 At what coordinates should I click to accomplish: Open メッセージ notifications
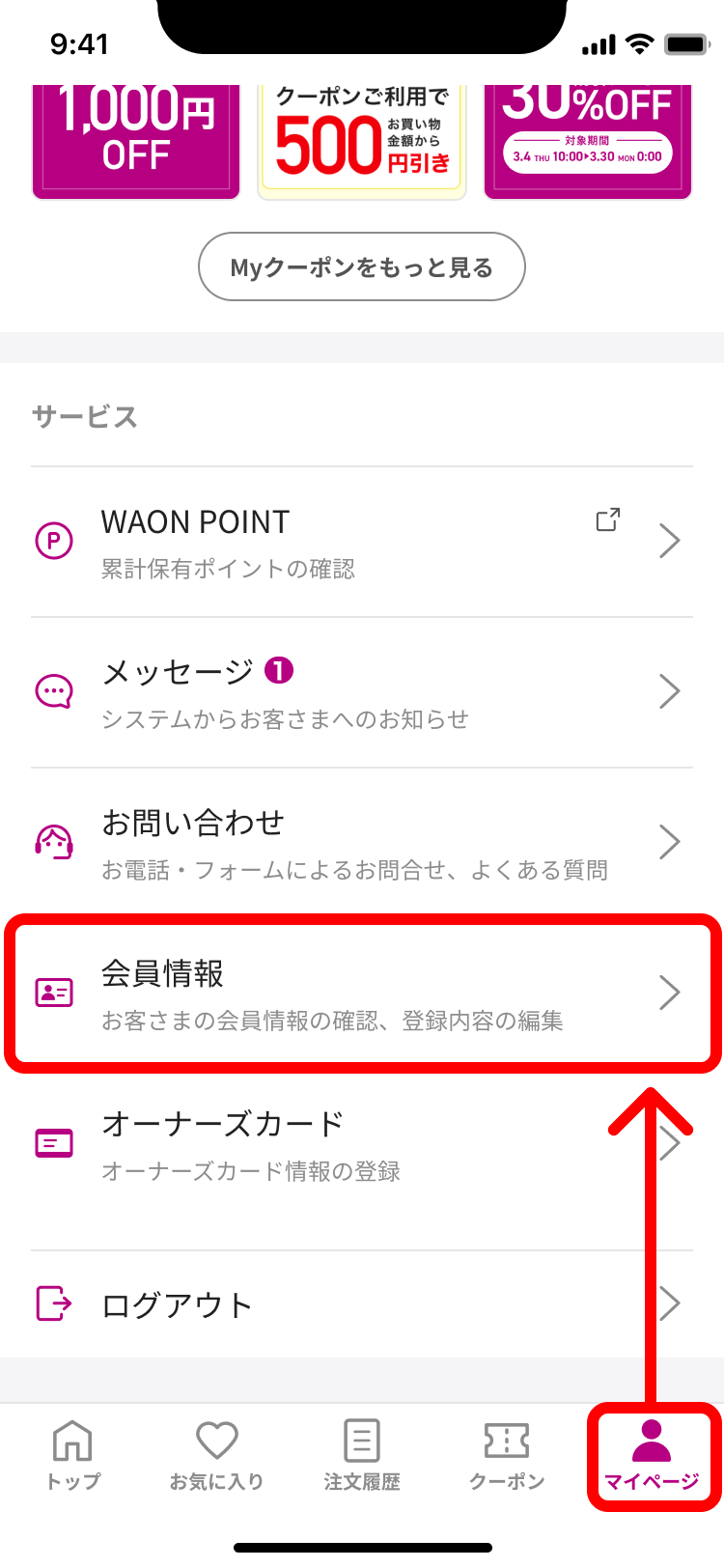tap(362, 692)
